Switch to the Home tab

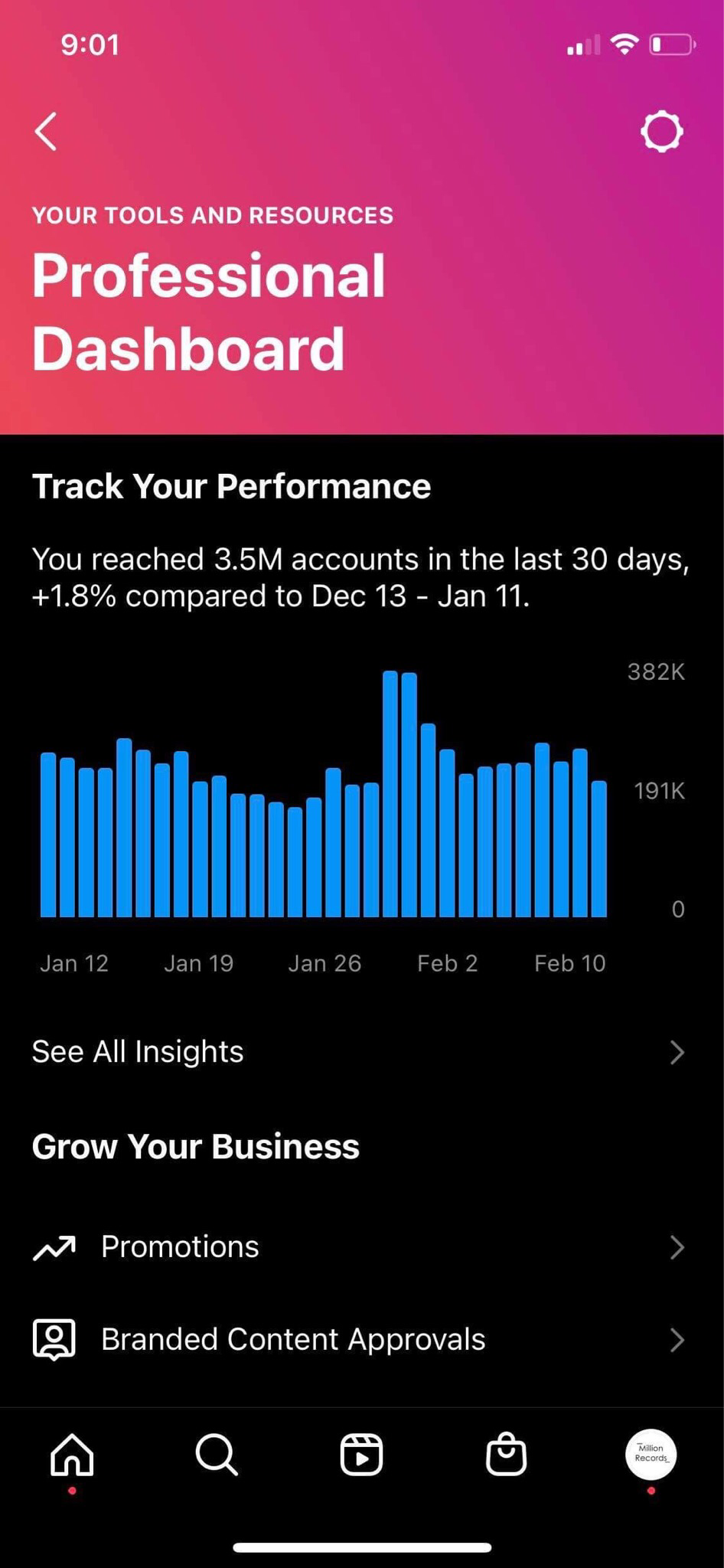[72, 1453]
